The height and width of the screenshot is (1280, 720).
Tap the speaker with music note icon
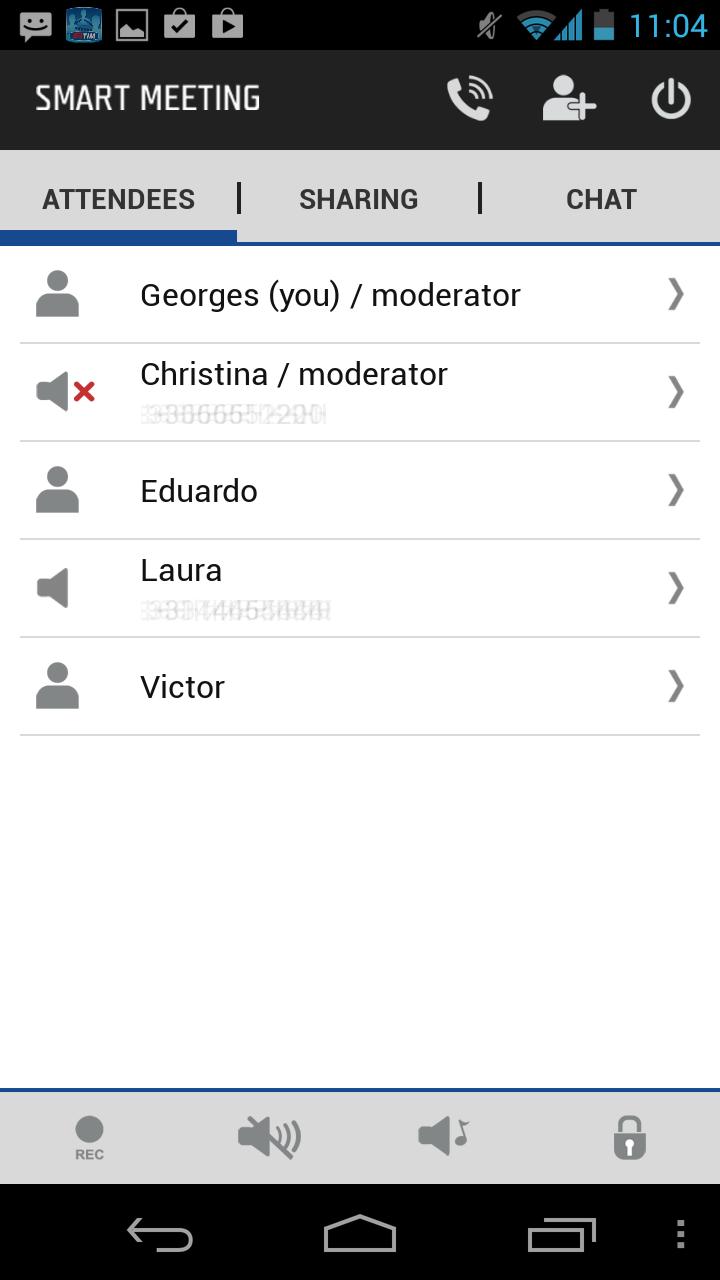444,1136
